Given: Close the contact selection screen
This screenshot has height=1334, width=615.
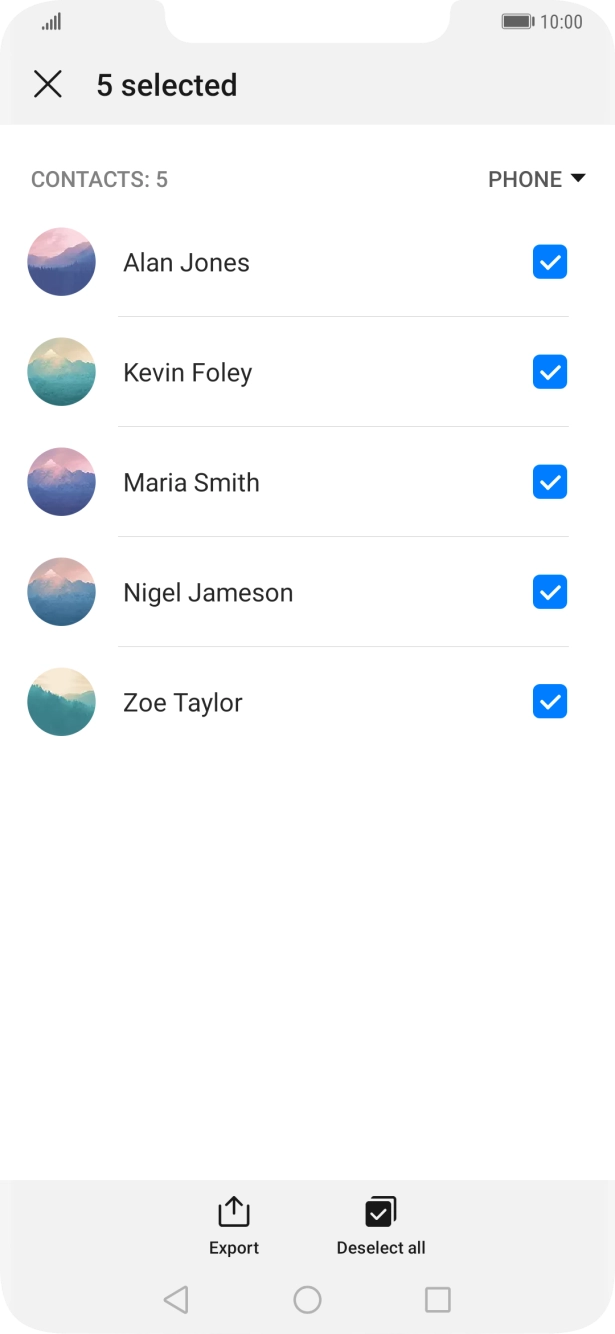Looking at the screenshot, I should click(x=48, y=85).
